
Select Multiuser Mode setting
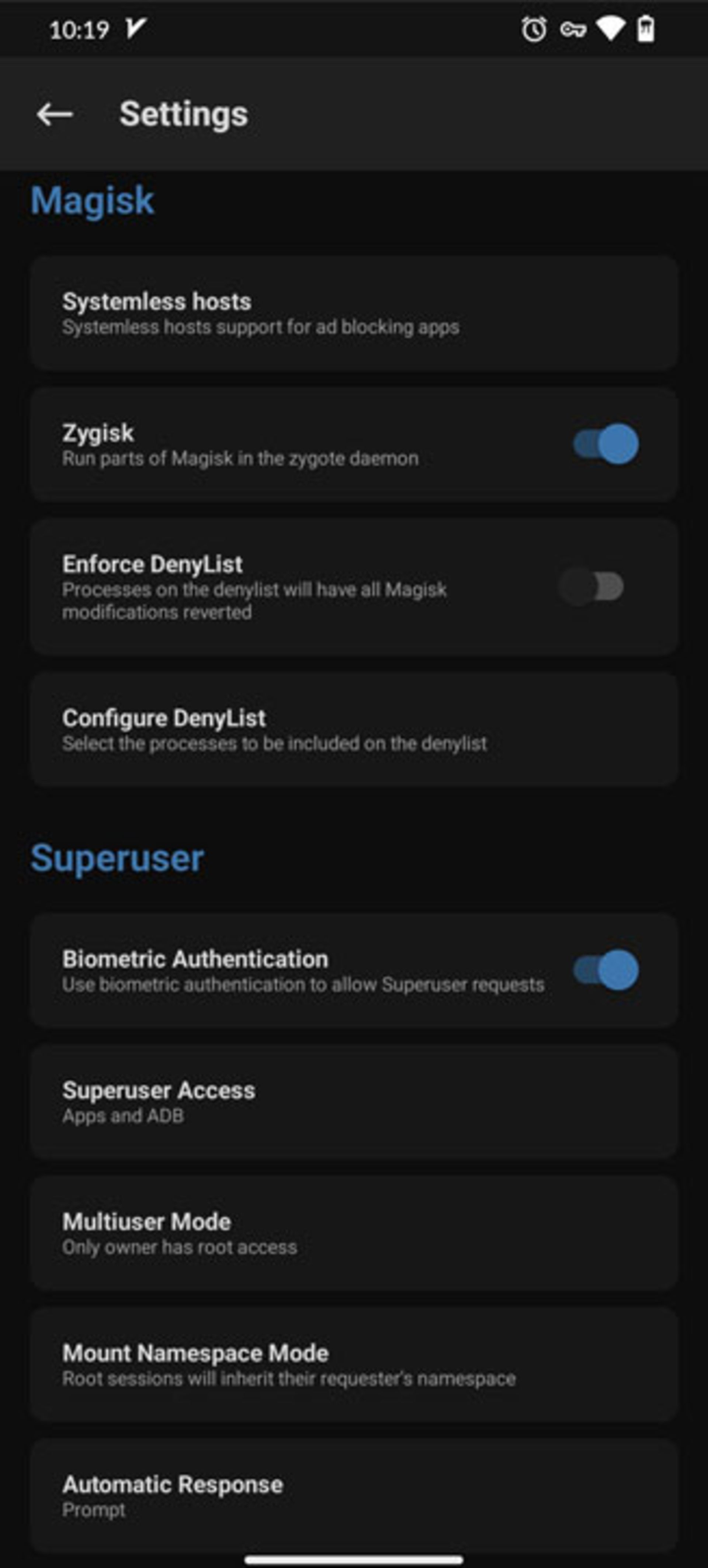tap(353, 1233)
